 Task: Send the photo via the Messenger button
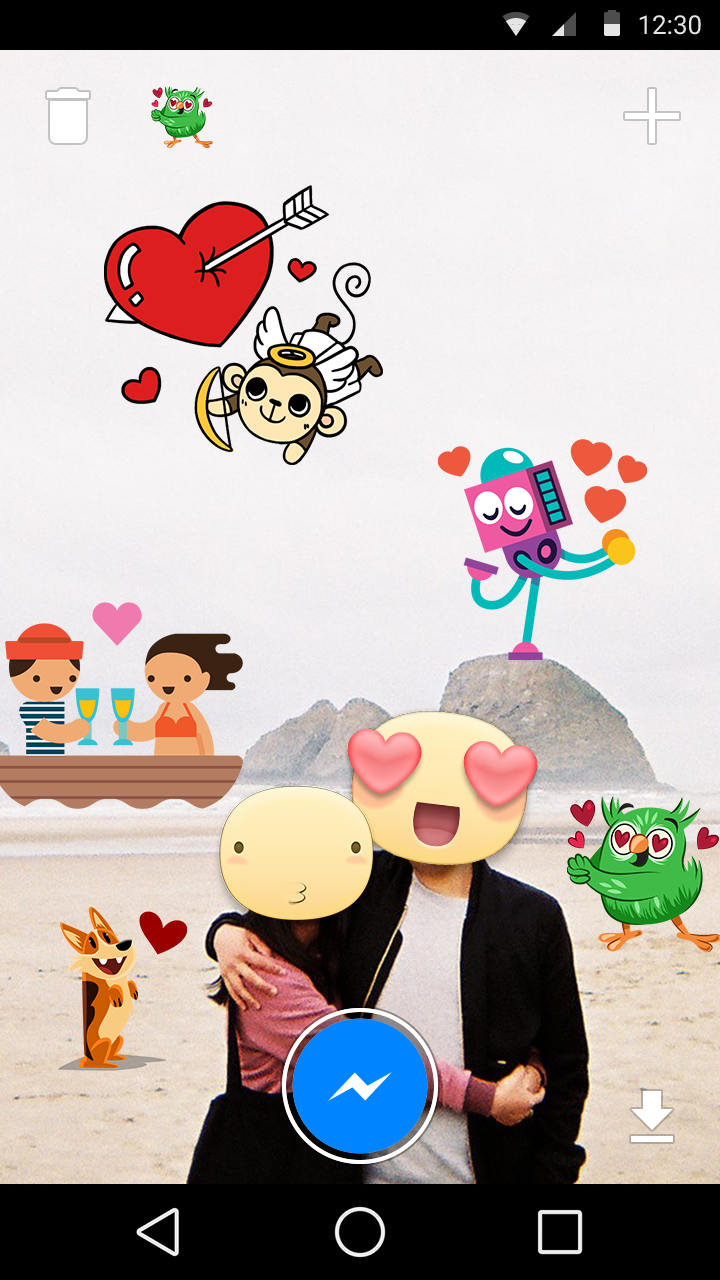tap(360, 1085)
